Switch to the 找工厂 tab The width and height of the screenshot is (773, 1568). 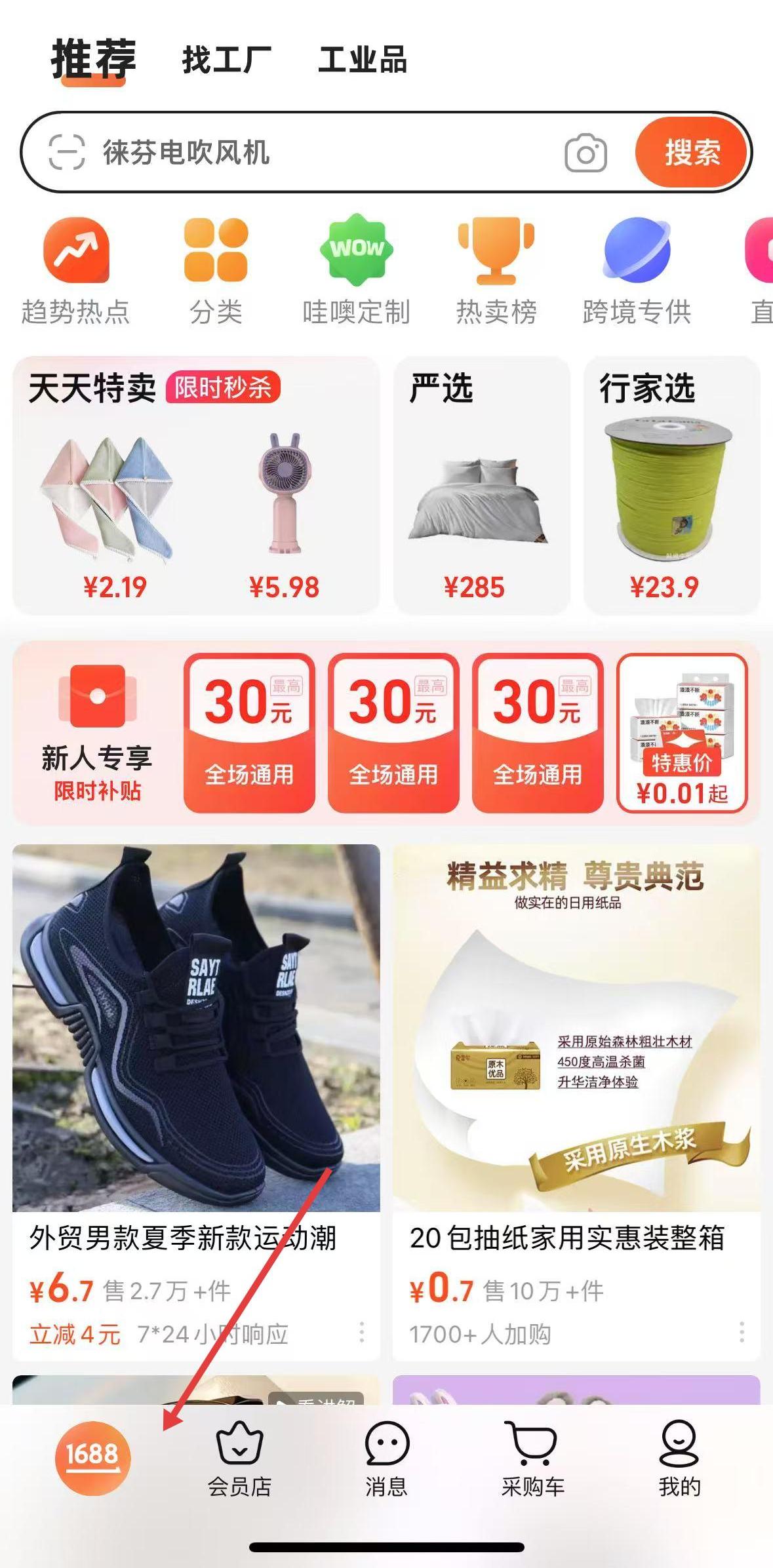coord(226,60)
